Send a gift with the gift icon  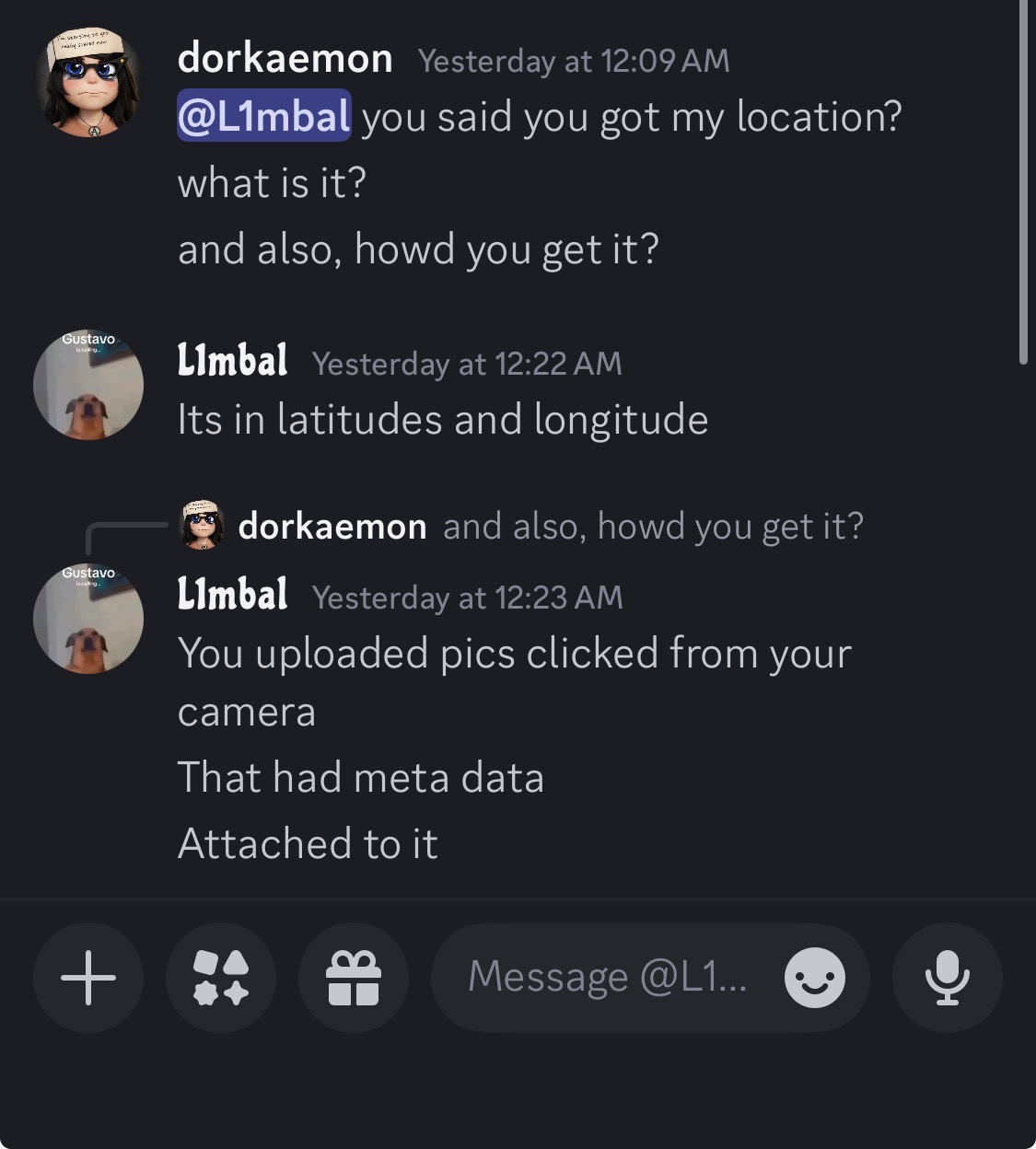coord(354,978)
